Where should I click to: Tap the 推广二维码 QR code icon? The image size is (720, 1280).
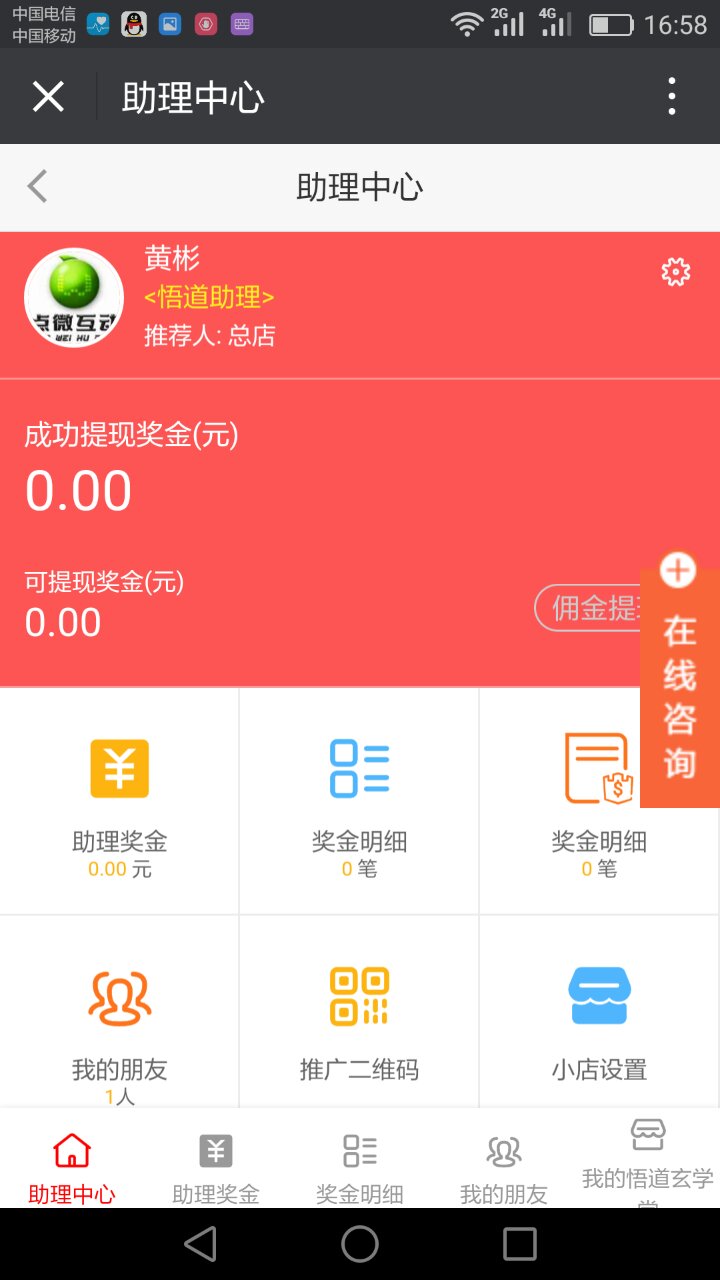click(x=358, y=994)
